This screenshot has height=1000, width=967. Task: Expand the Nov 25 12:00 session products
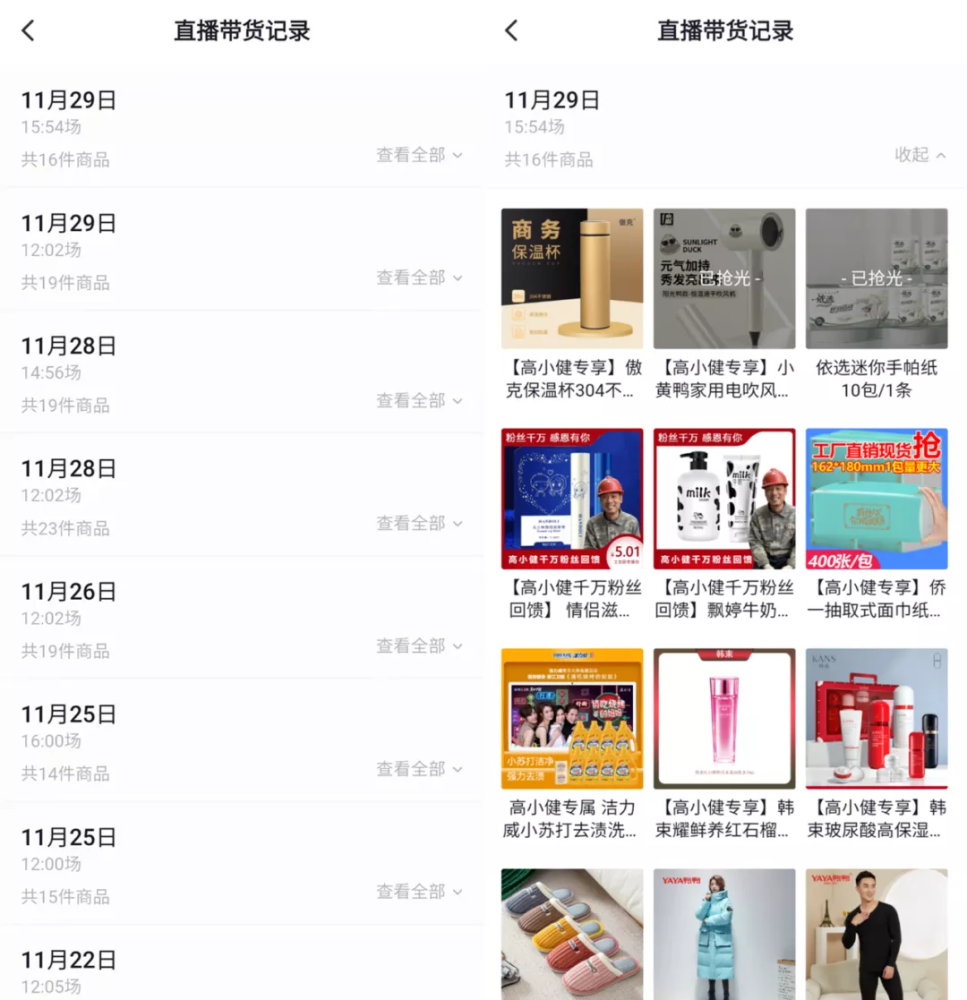[x=419, y=892]
